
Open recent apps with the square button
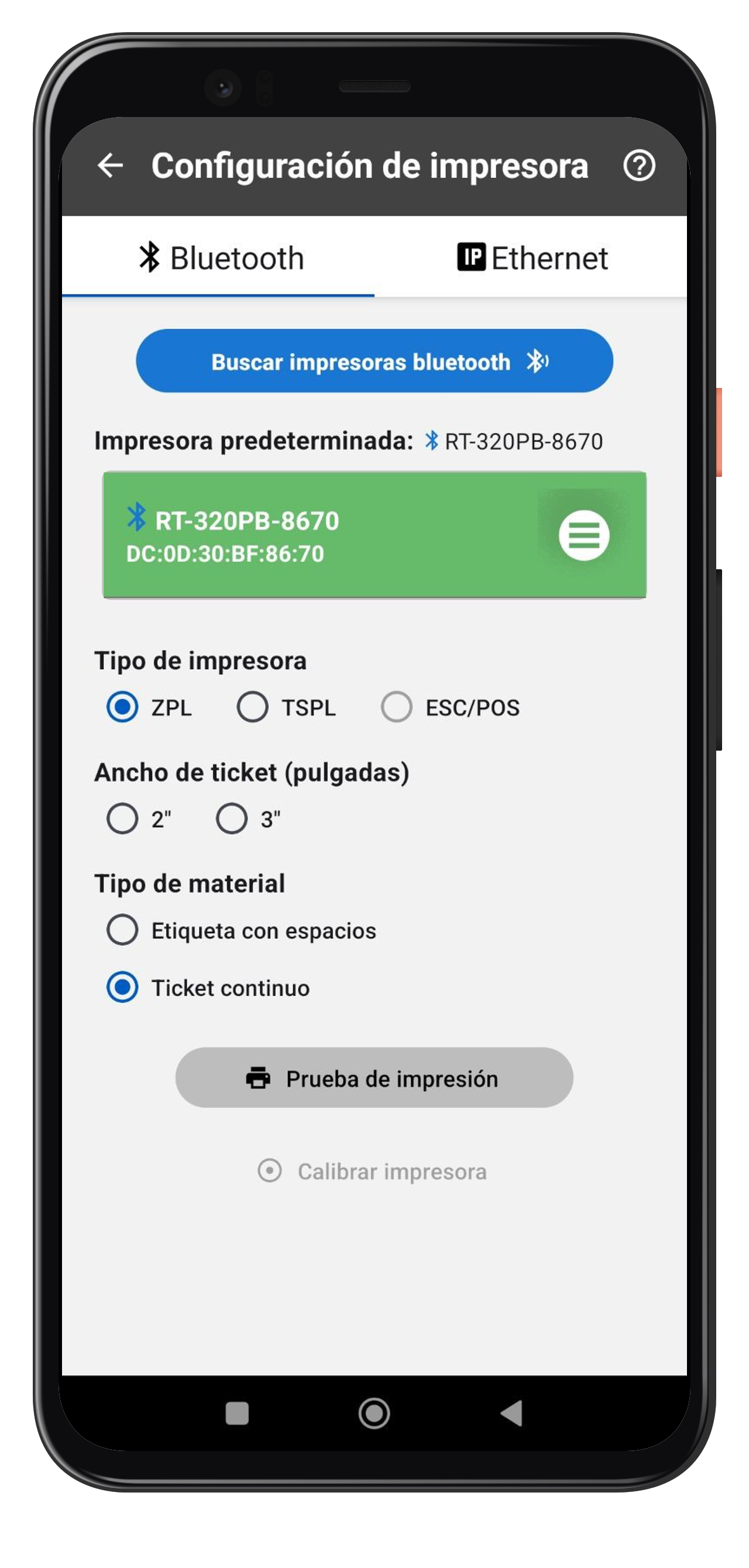pyautogui.click(x=237, y=1413)
